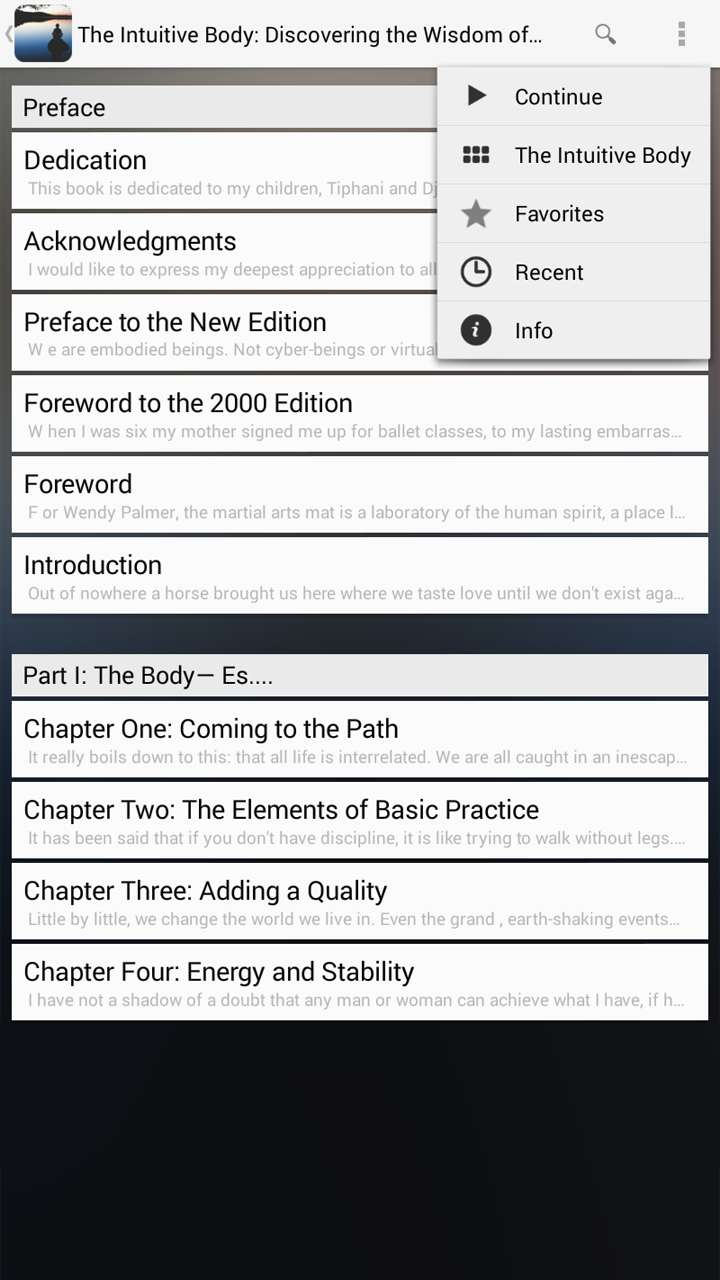Open the Foreword by Wendy Palmer row
720x1280 pixels.
(360, 495)
